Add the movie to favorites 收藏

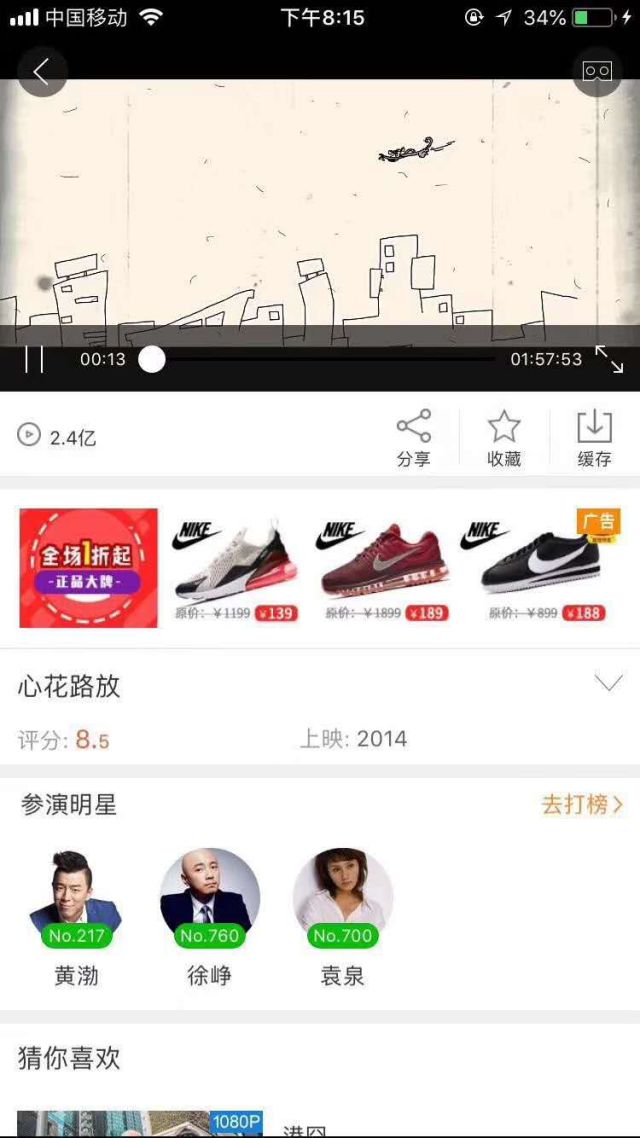tap(504, 438)
